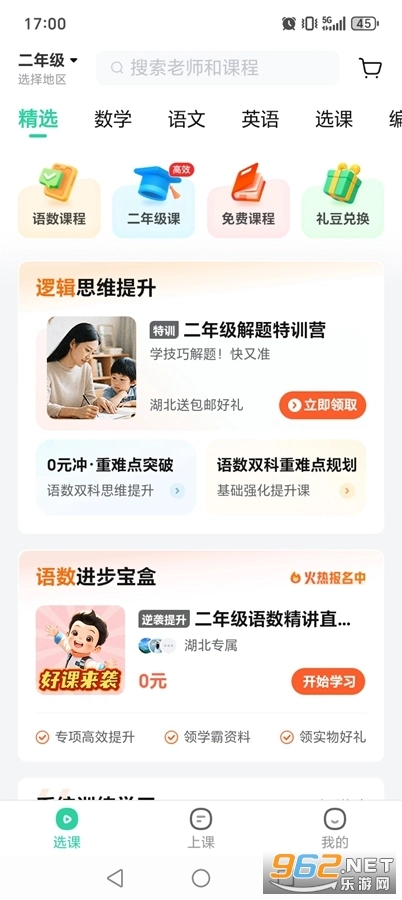This screenshot has width=402, height=900.
Task: Open the 语数课程 shortcut
Action: [x=59, y=201]
